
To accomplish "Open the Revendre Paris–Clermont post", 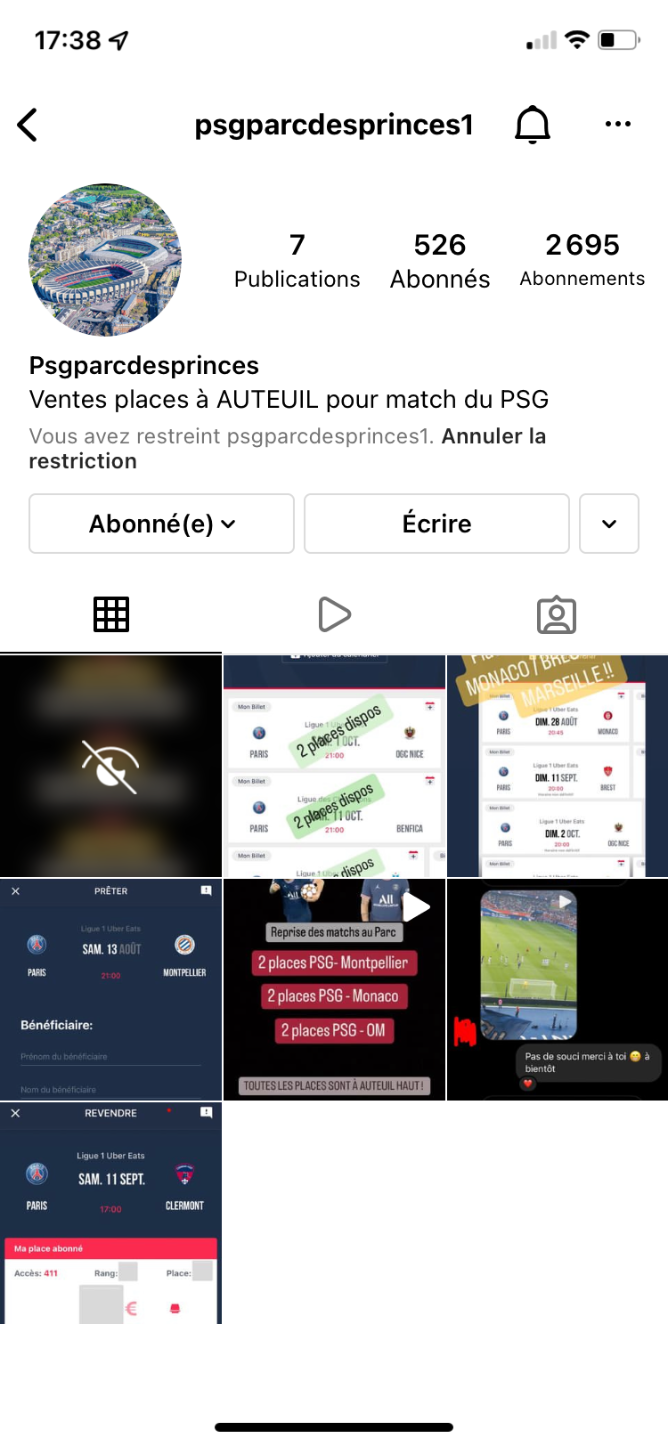I will 110,1212.
